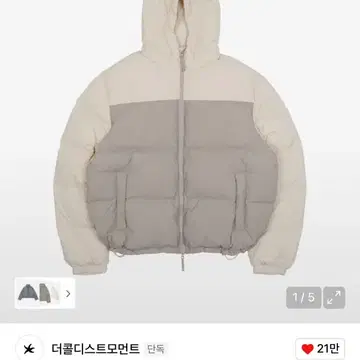Open the full-screen image expand icon
This screenshot has height=360, width=360.
(x=334, y=298)
